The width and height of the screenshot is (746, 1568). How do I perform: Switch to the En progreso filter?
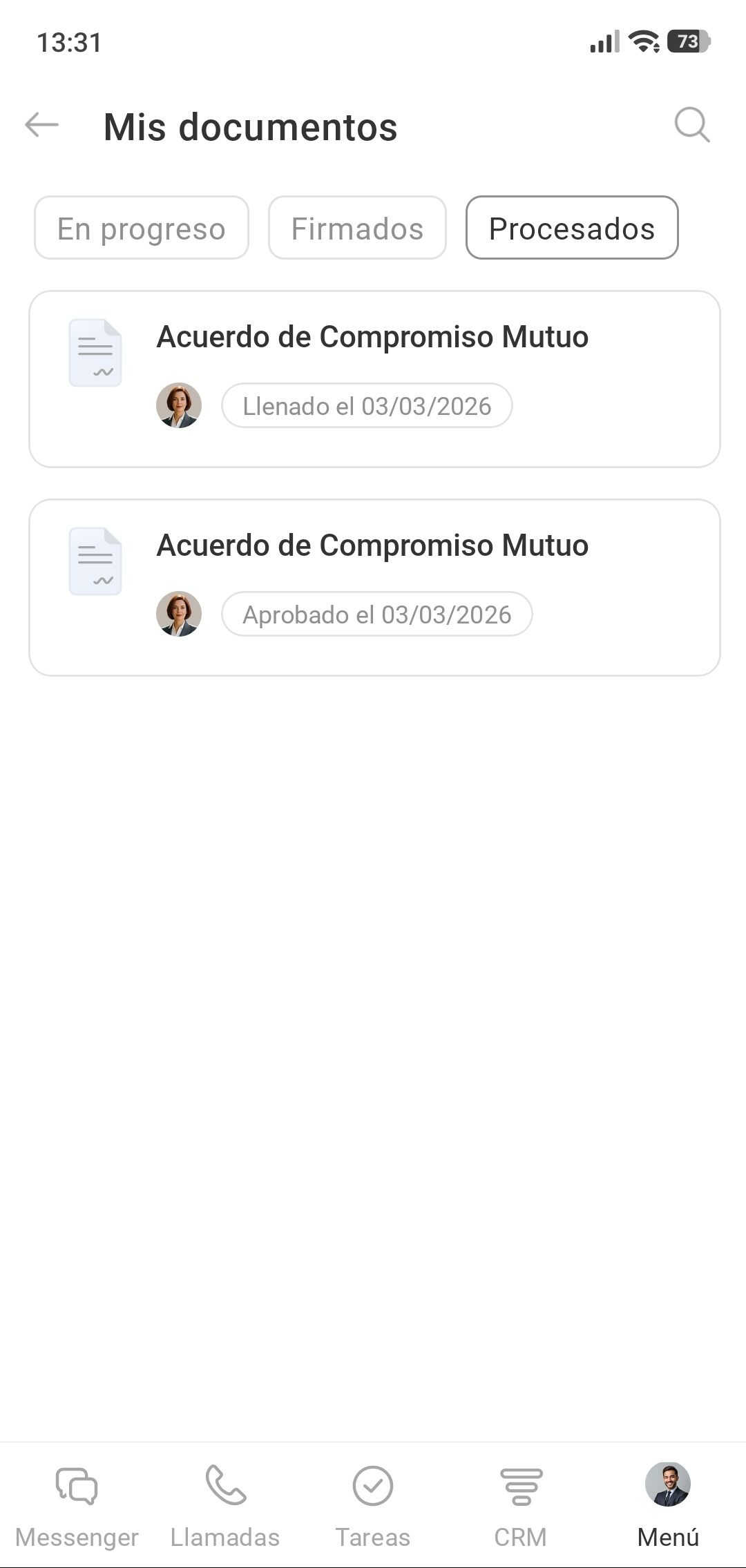pyautogui.click(x=142, y=229)
